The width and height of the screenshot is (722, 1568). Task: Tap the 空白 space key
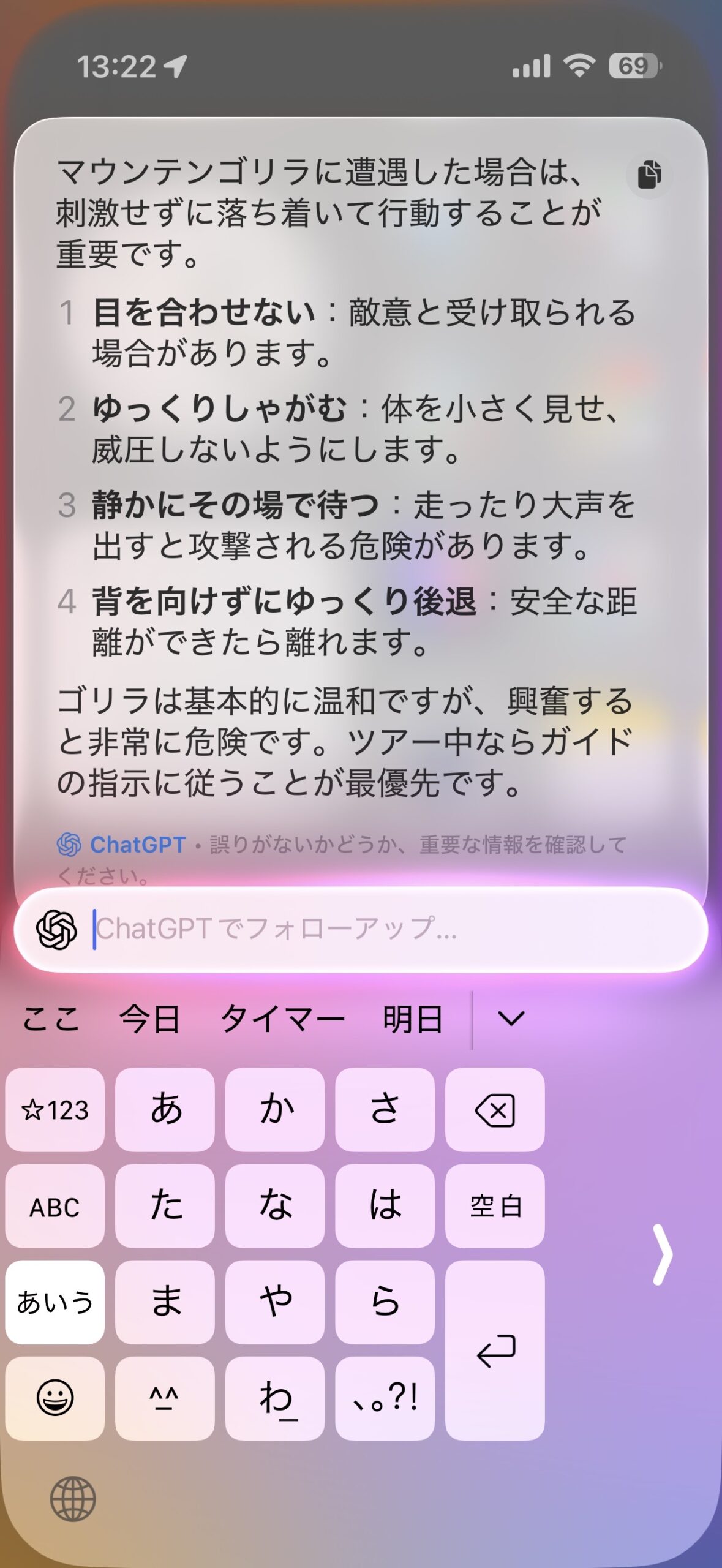(495, 1206)
